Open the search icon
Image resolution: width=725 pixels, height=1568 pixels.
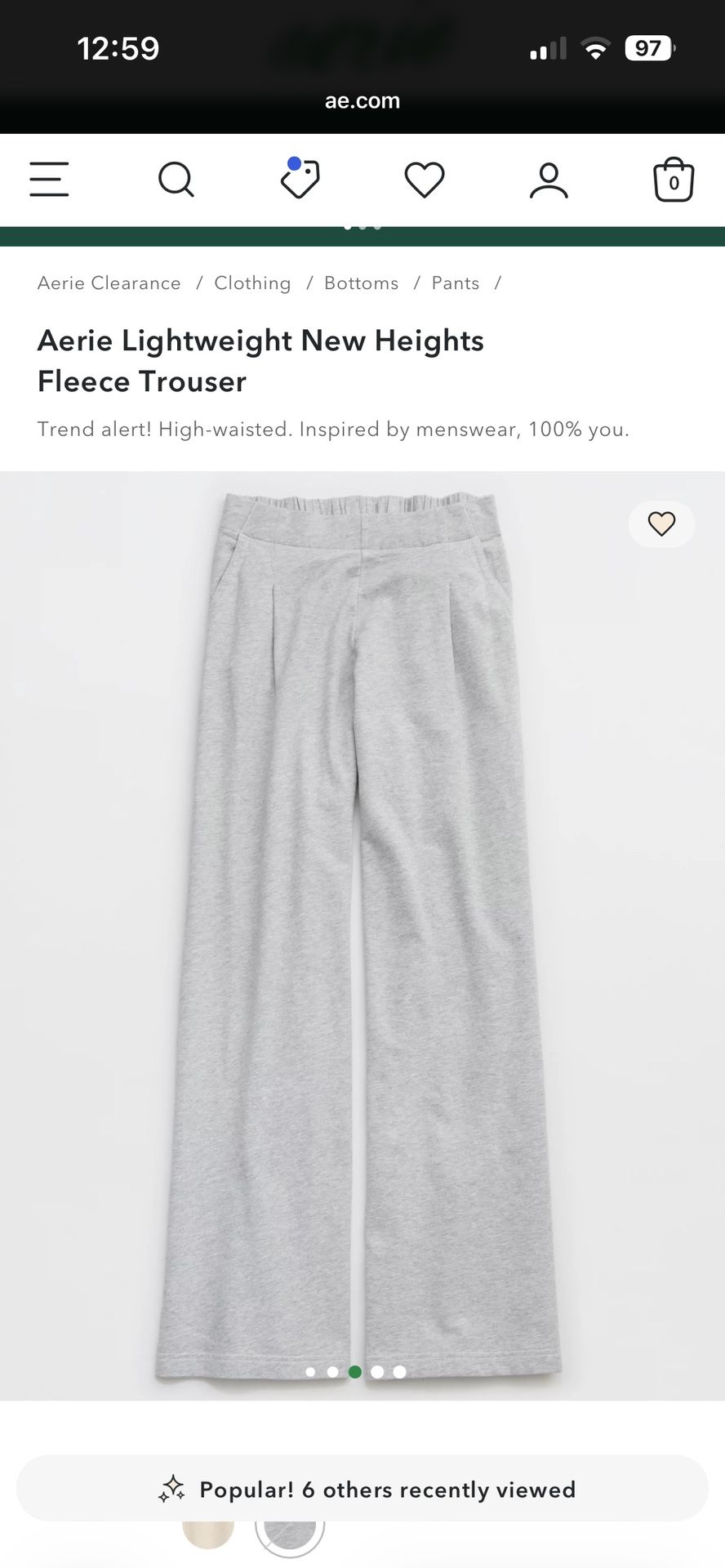pyautogui.click(x=176, y=180)
